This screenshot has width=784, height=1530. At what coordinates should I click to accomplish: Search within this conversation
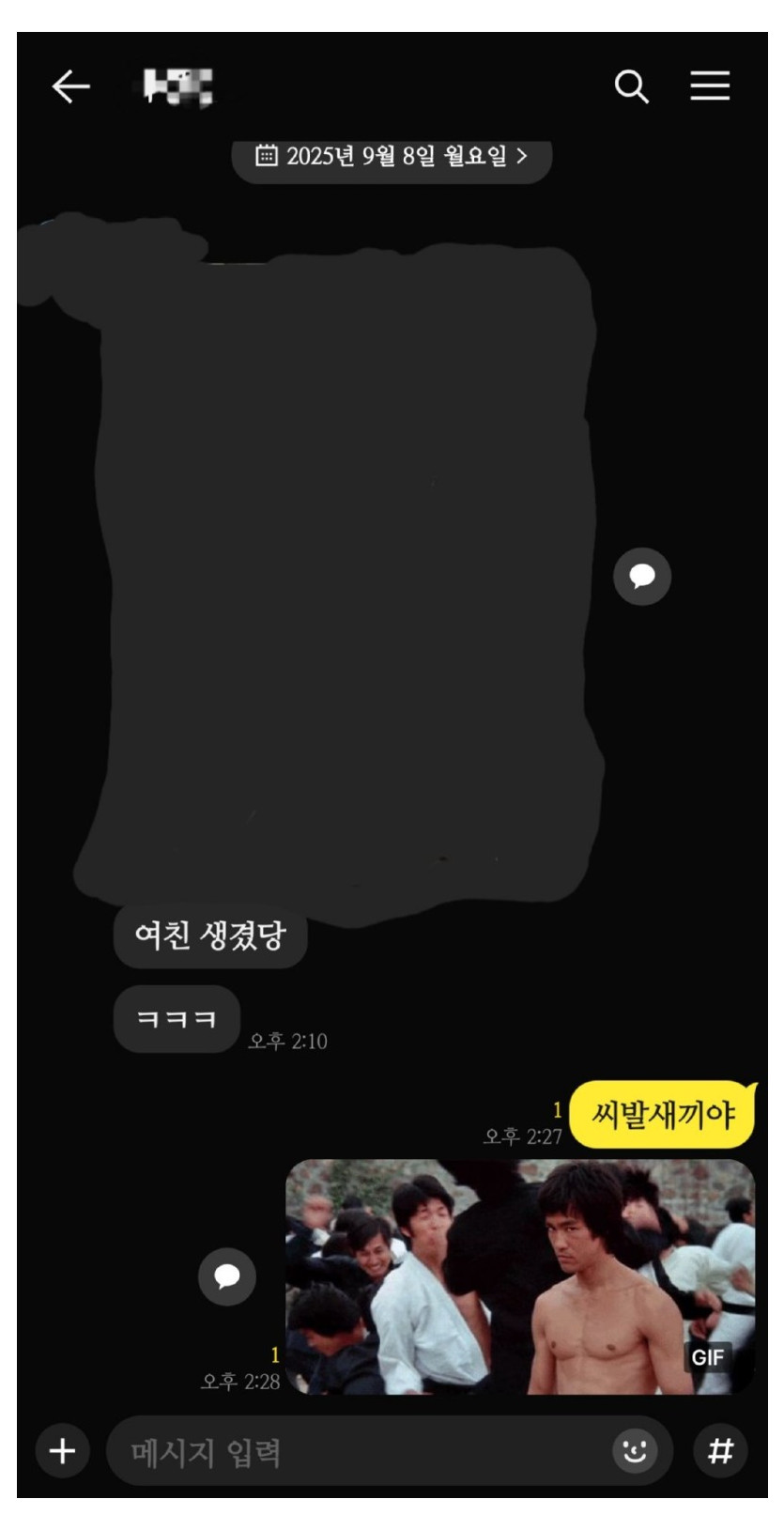click(631, 86)
